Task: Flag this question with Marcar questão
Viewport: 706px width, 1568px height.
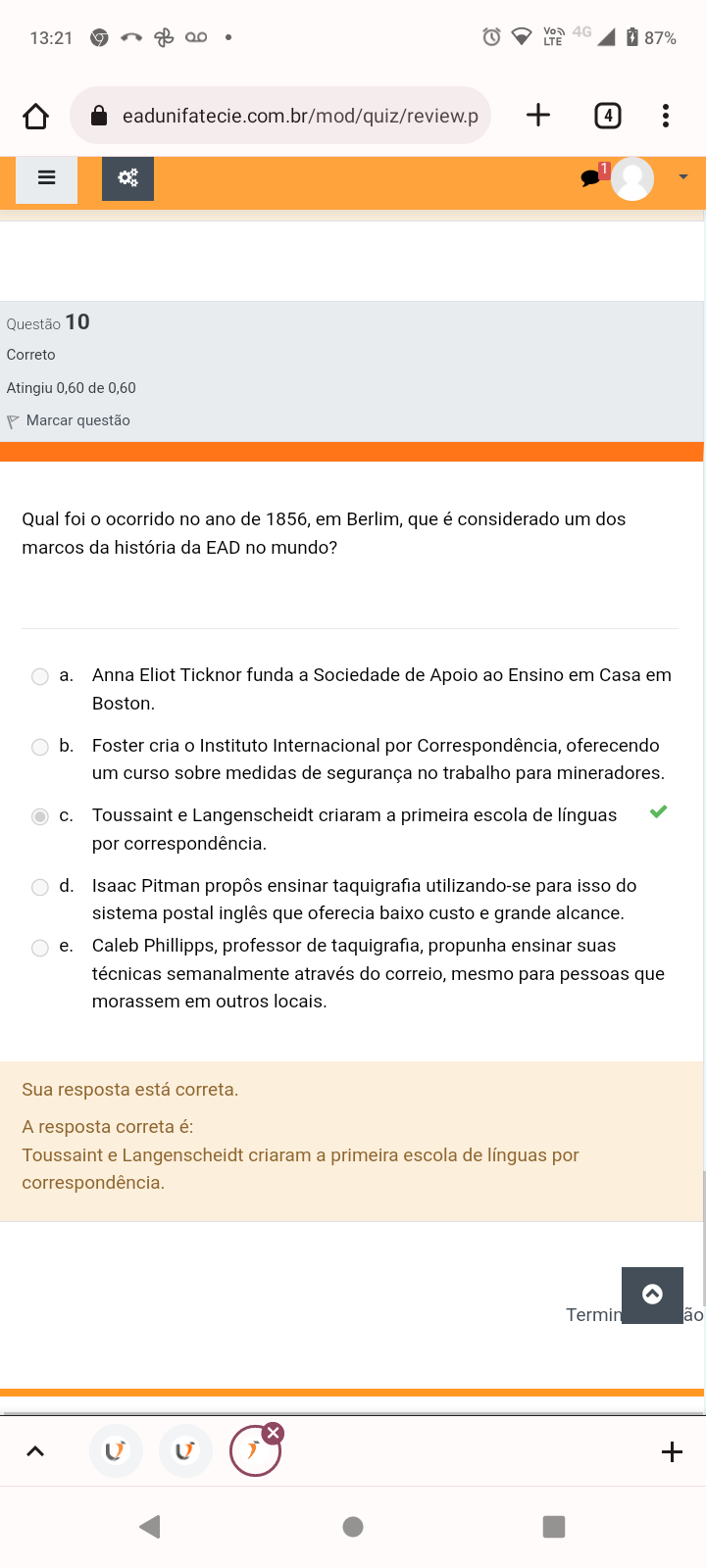Action: coord(77,420)
